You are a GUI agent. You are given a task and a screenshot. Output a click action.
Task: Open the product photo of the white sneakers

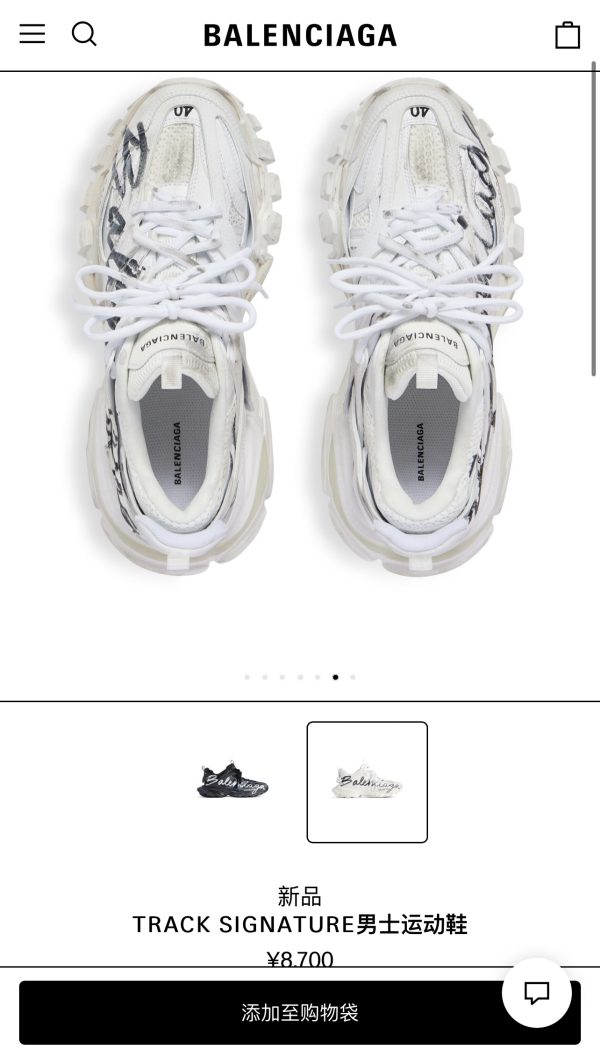pyautogui.click(x=300, y=329)
